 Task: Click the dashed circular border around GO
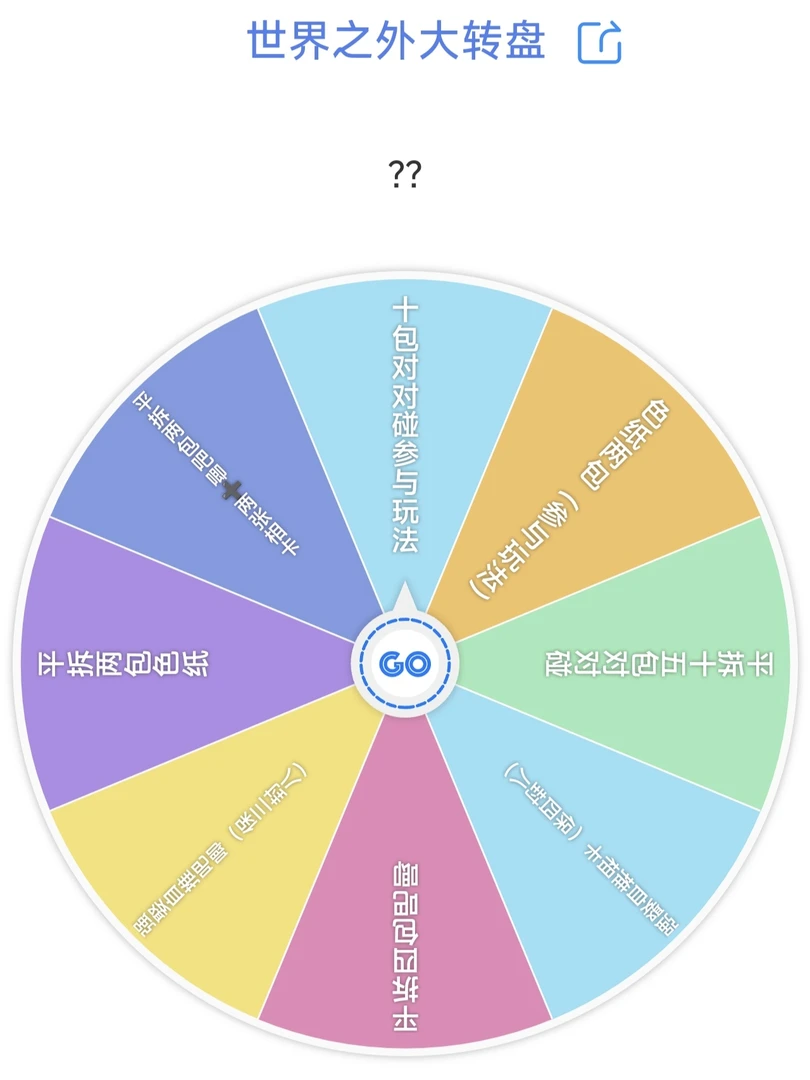(405, 620)
